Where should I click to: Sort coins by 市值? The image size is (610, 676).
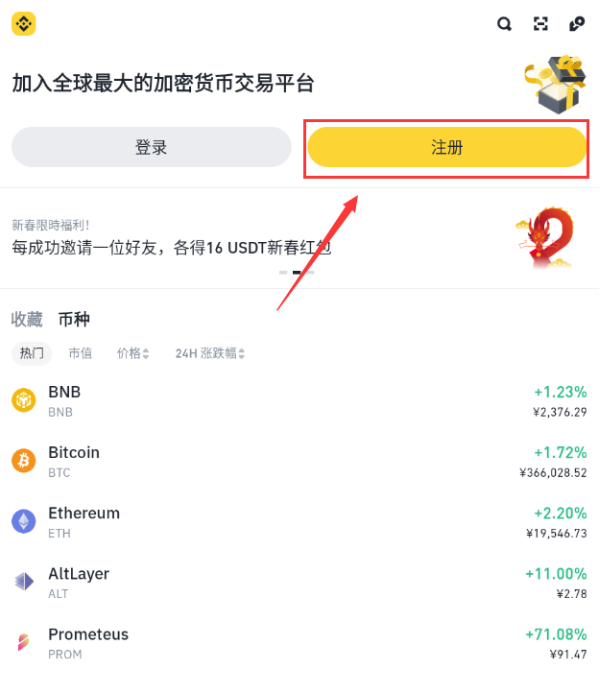[x=80, y=353]
